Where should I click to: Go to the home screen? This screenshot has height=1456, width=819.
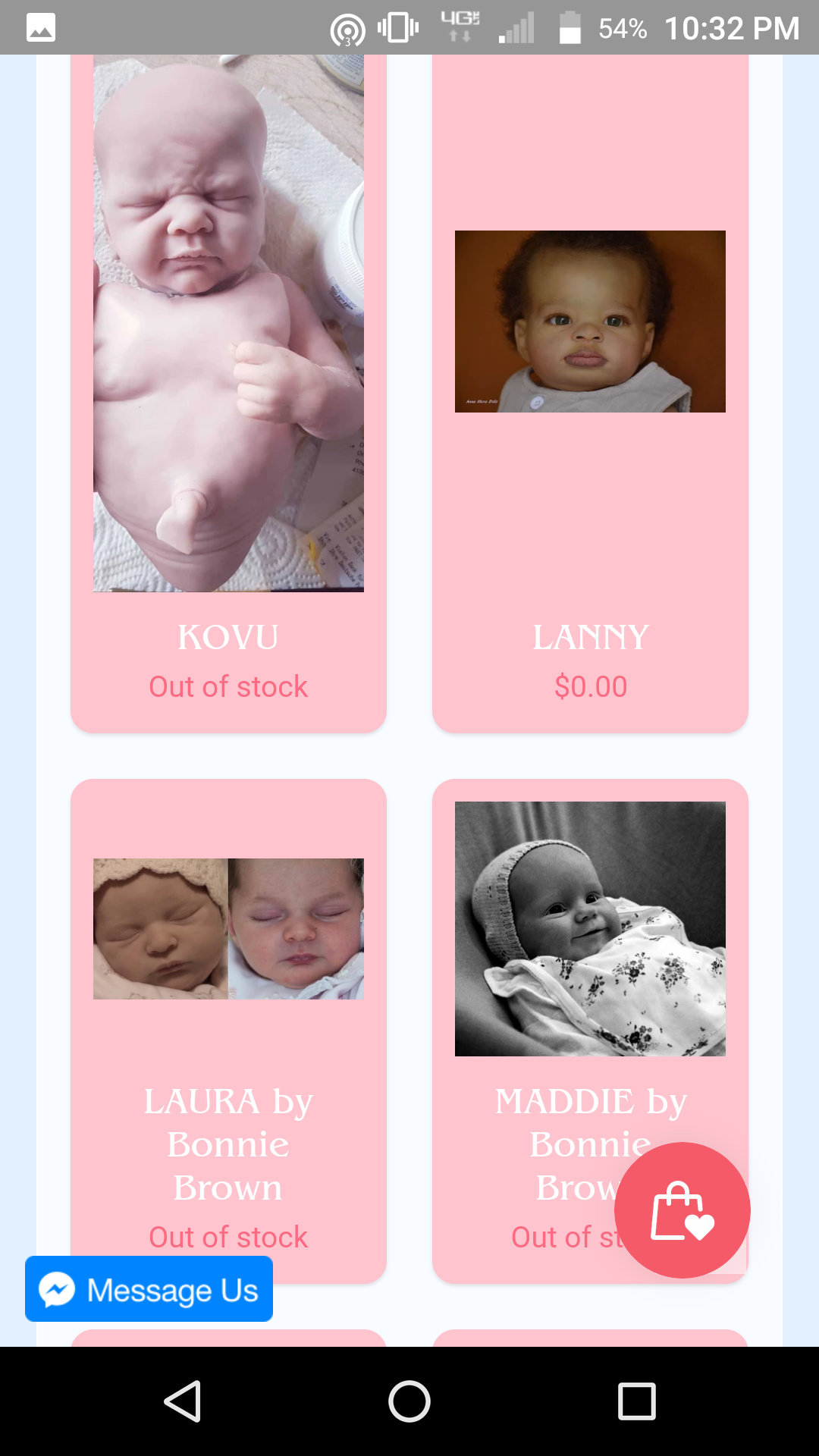pyautogui.click(x=409, y=1401)
